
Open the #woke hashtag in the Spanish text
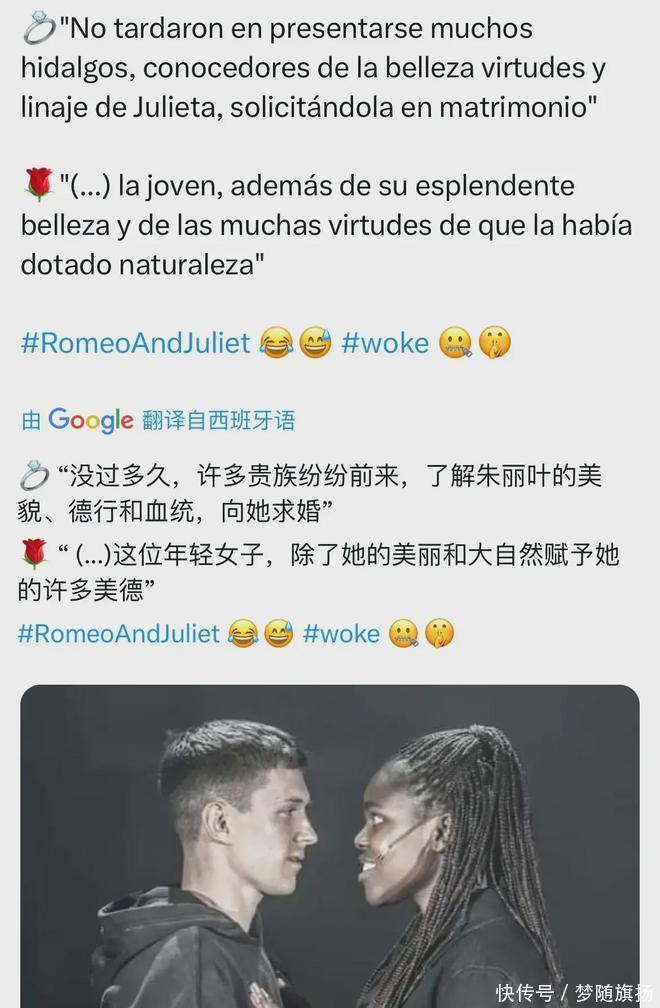coord(384,343)
